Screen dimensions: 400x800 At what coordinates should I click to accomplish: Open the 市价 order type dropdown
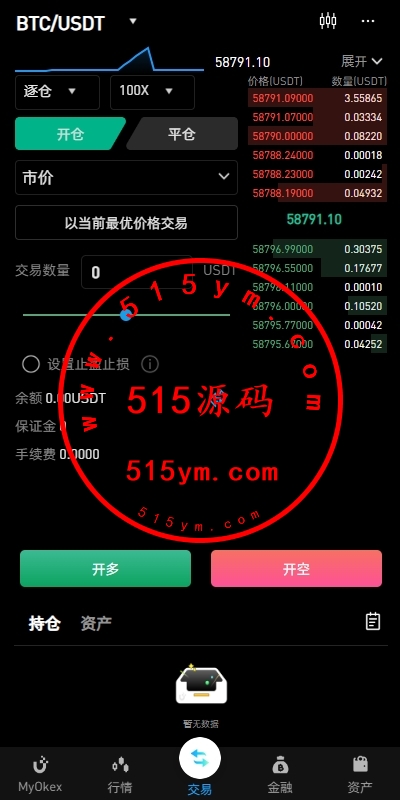tap(126, 178)
